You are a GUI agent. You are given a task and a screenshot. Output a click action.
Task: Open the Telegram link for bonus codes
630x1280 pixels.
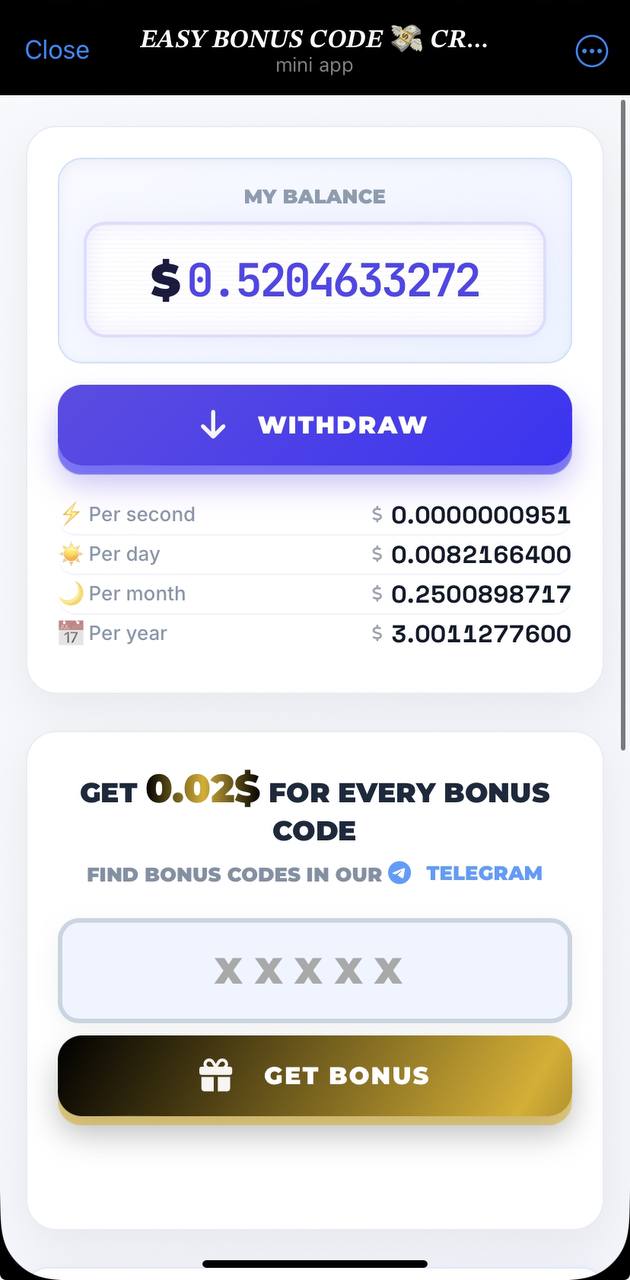(483, 873)
